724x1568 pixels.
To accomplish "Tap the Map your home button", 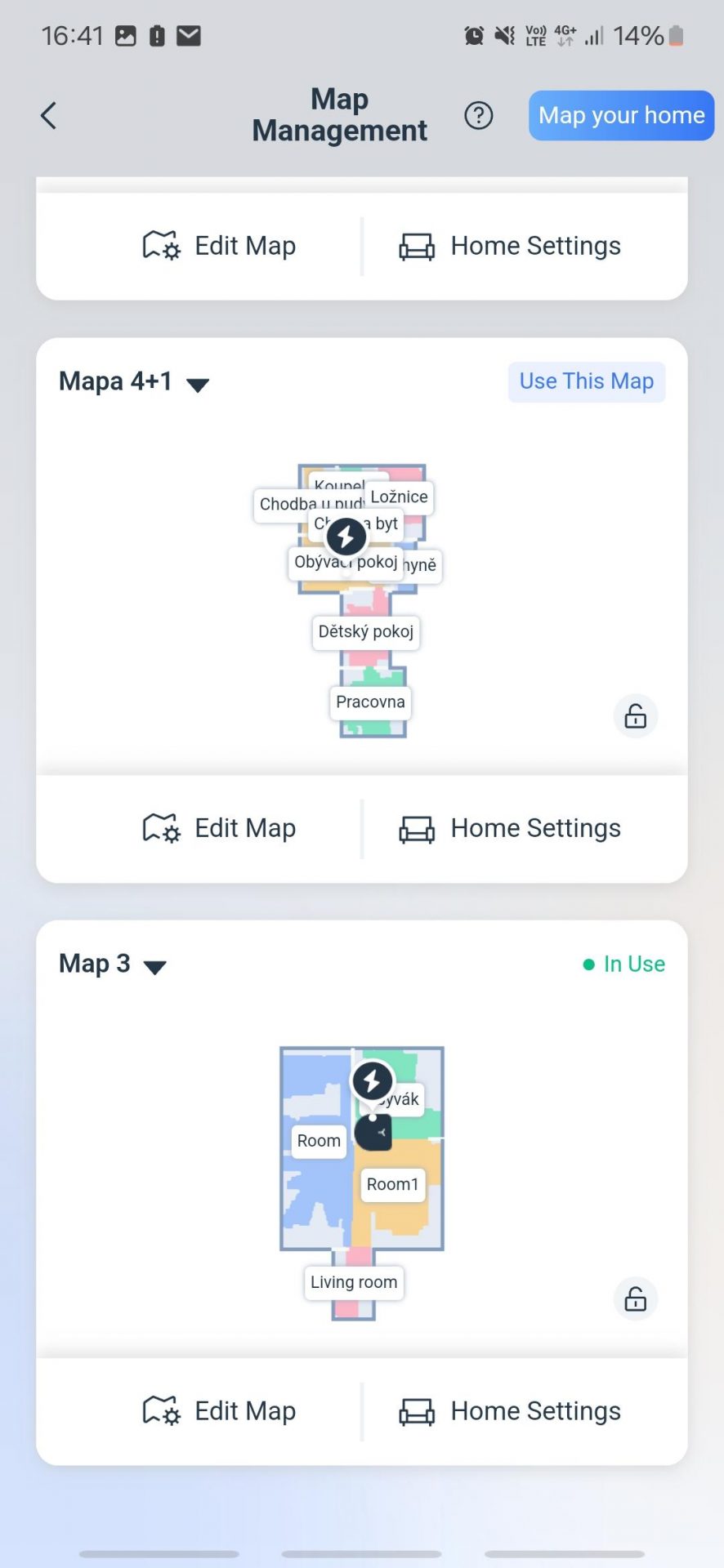I will click(x=621, y=115).
